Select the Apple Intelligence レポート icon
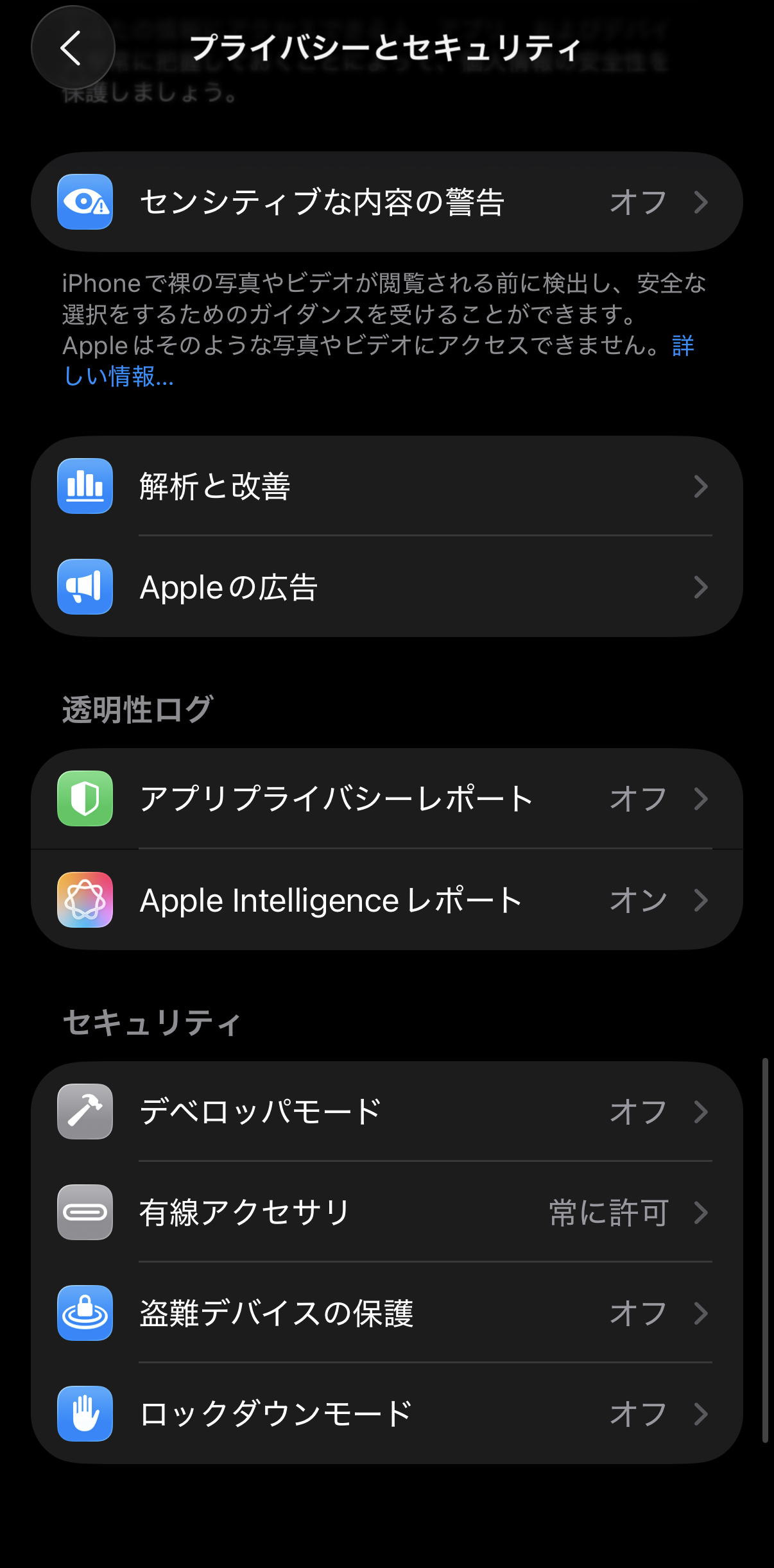The image size is (774, 1568). pyautogui.click(x=85, y=899)
